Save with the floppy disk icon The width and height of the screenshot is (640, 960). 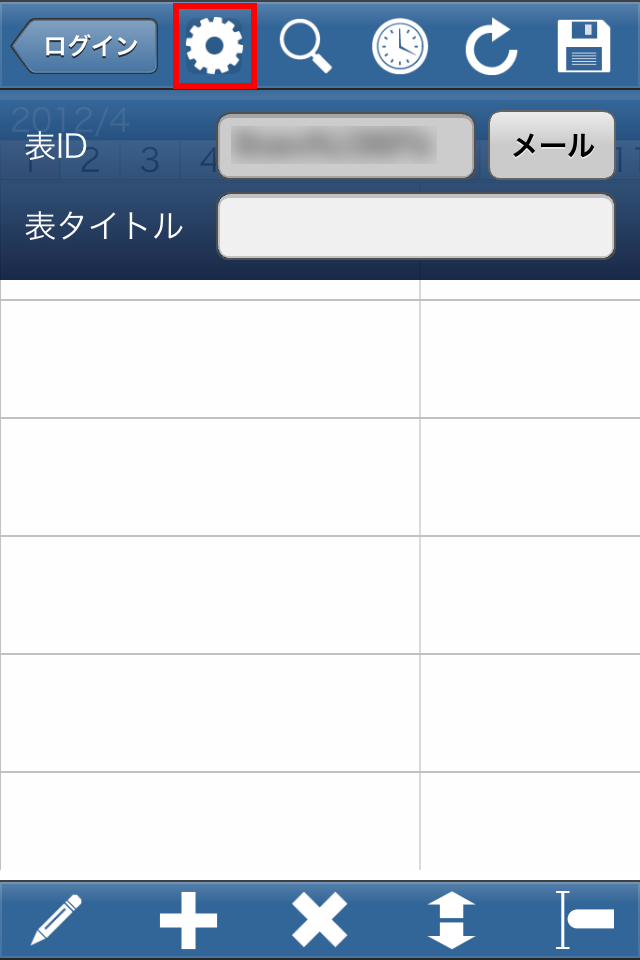point(584,46)
